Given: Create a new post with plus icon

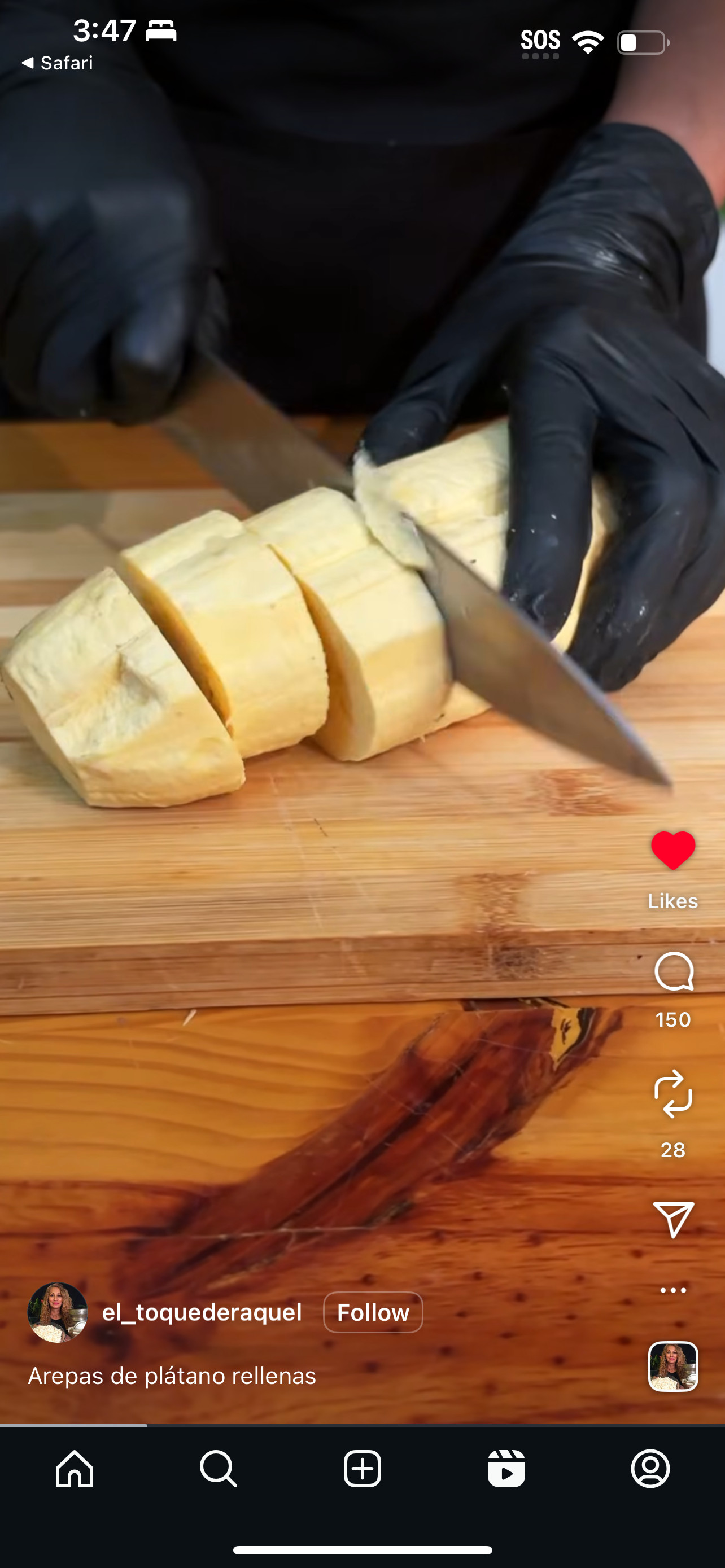Looking at the screenshot, I should pyautogui.click(x=362, y=1469).
